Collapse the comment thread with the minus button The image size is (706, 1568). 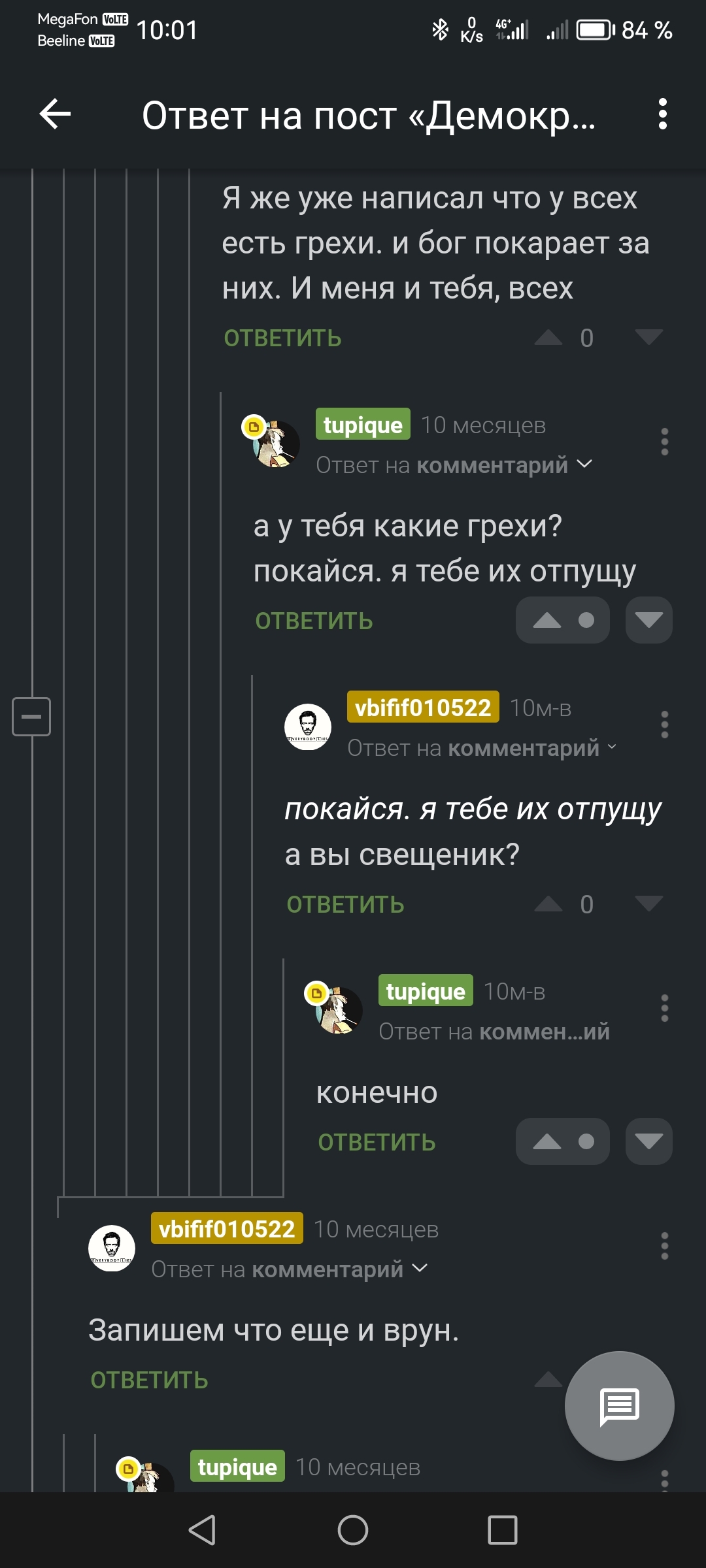(31, 716)
